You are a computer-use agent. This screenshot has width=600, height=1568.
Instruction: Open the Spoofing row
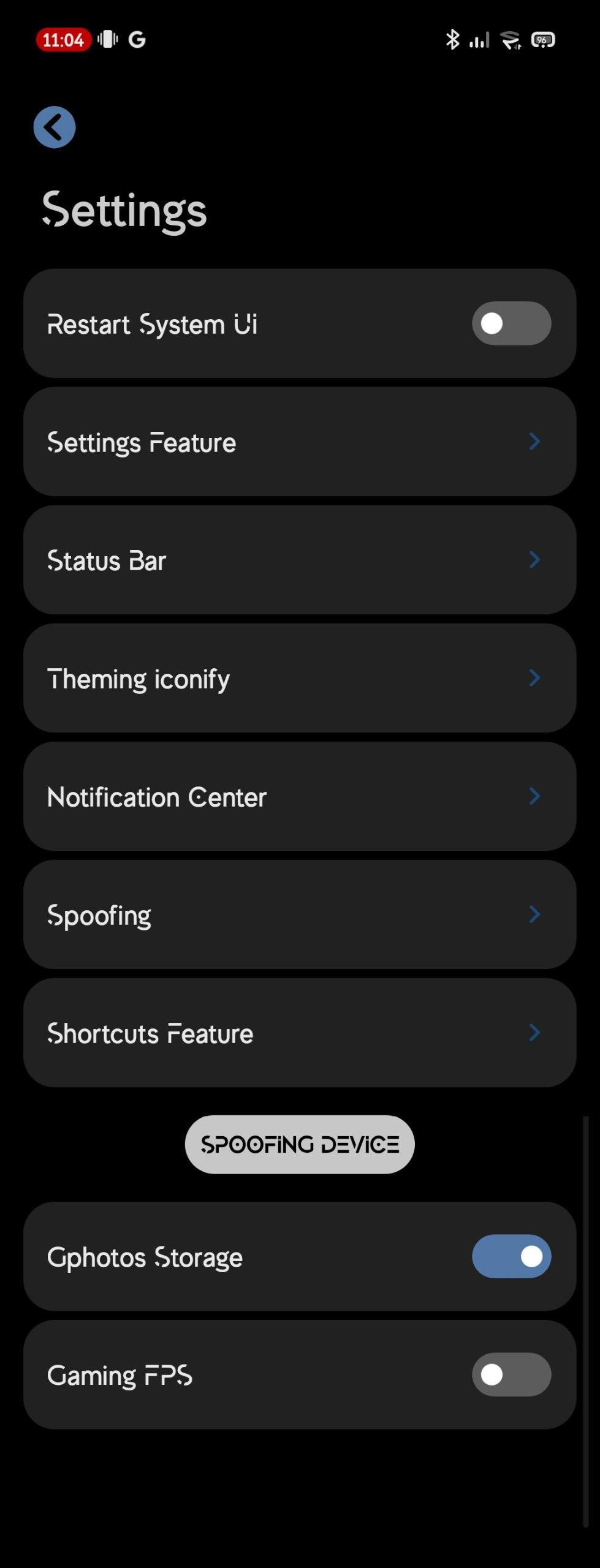[x=299, y=914]
